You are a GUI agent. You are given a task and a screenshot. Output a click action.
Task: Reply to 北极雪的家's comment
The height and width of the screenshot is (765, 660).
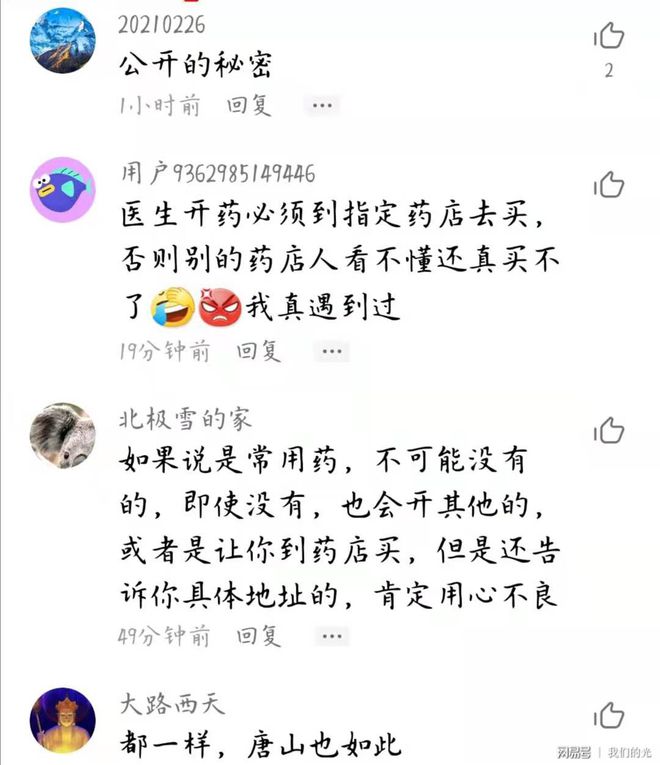259,634
